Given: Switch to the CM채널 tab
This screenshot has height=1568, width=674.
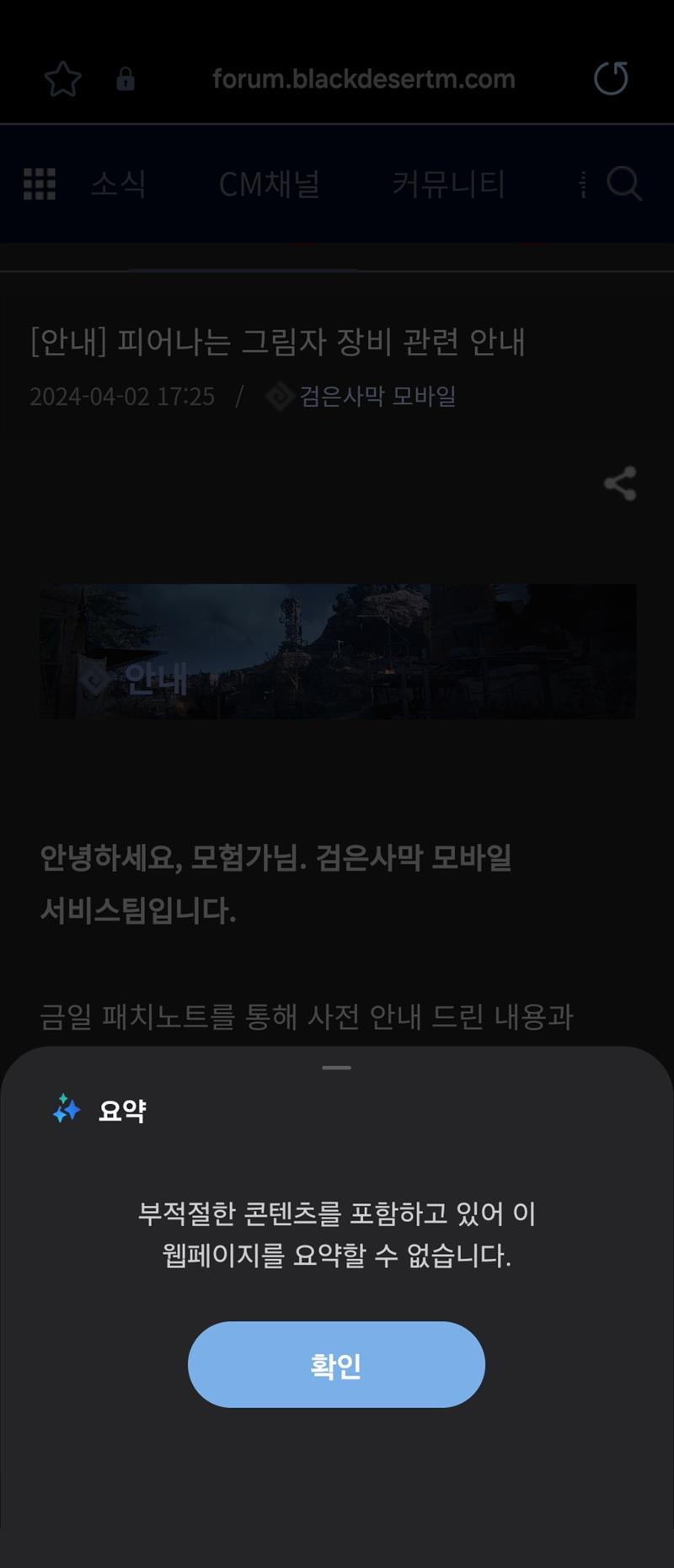Looking at the screenshot, I should (x=269, y=184).
